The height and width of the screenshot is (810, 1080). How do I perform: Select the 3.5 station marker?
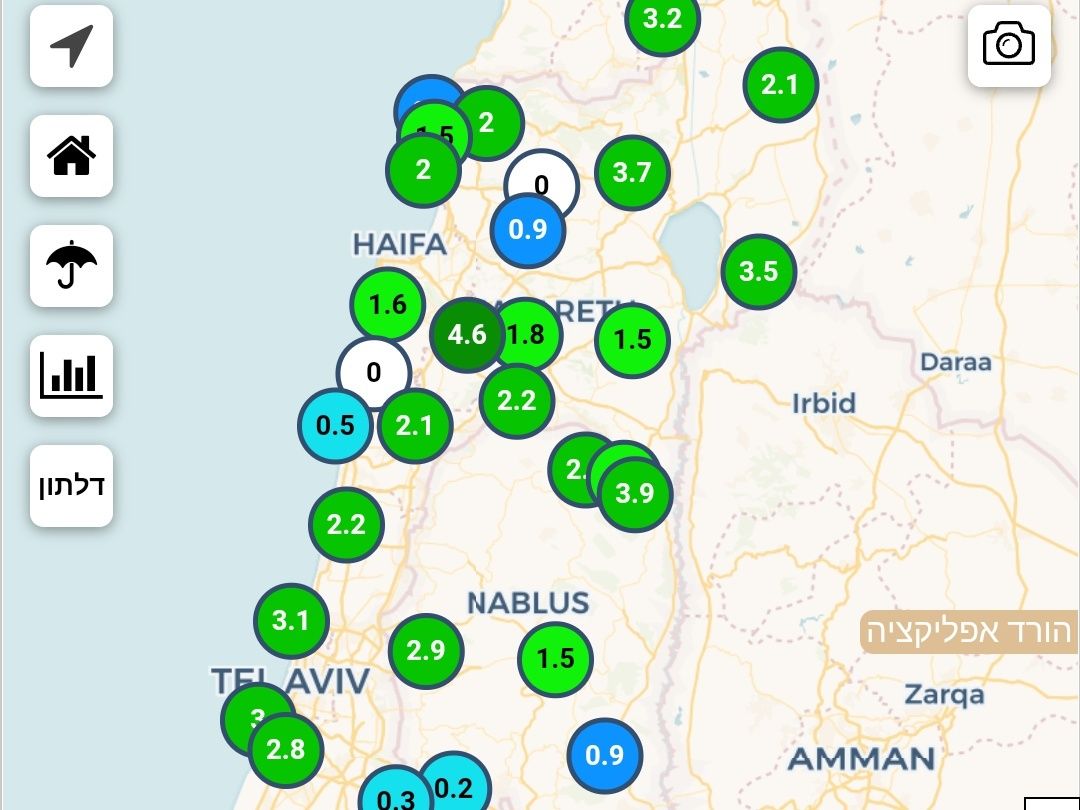pos(759,271)
